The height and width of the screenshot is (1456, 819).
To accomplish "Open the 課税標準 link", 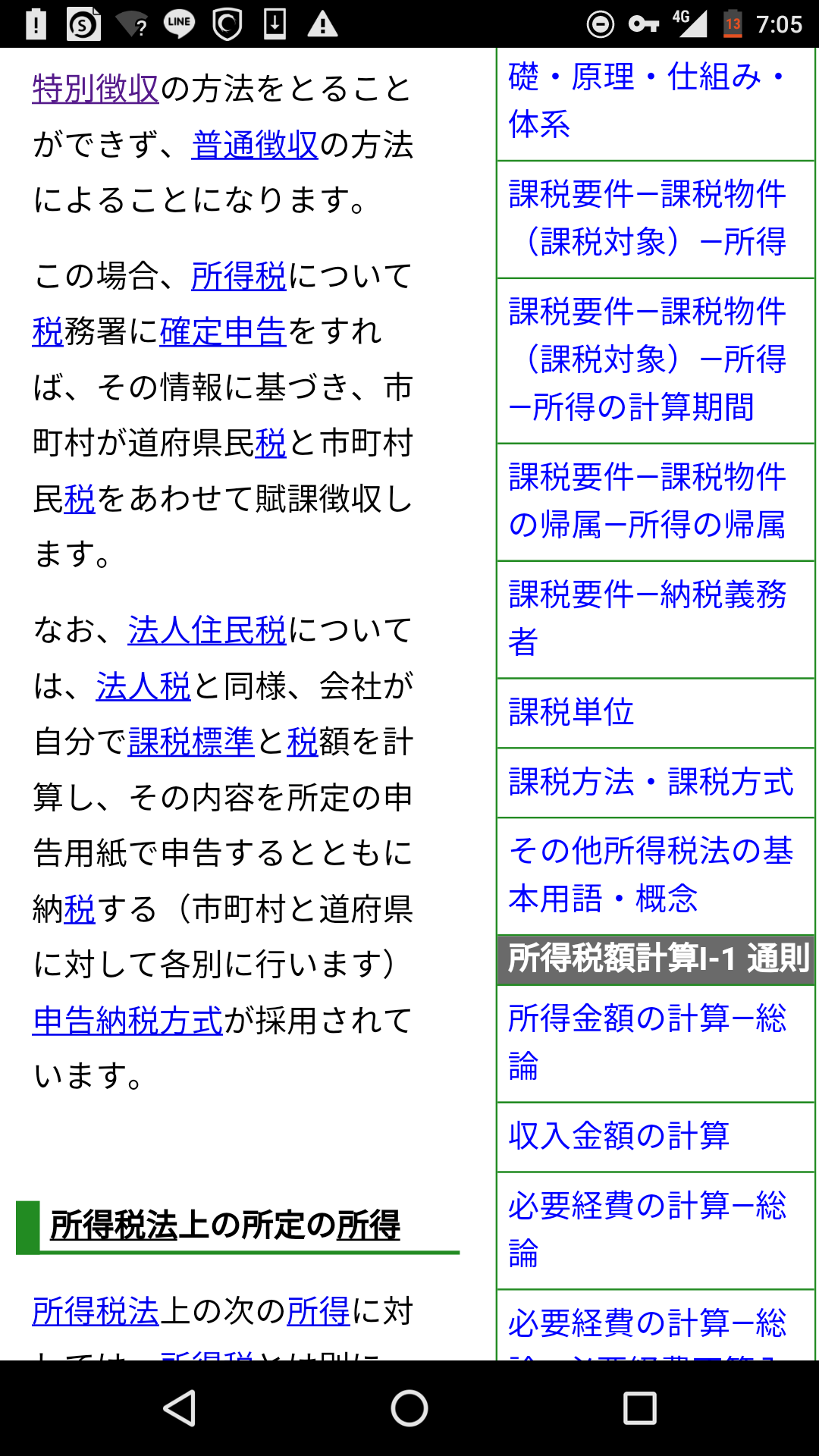I will [x=191, y=742].
